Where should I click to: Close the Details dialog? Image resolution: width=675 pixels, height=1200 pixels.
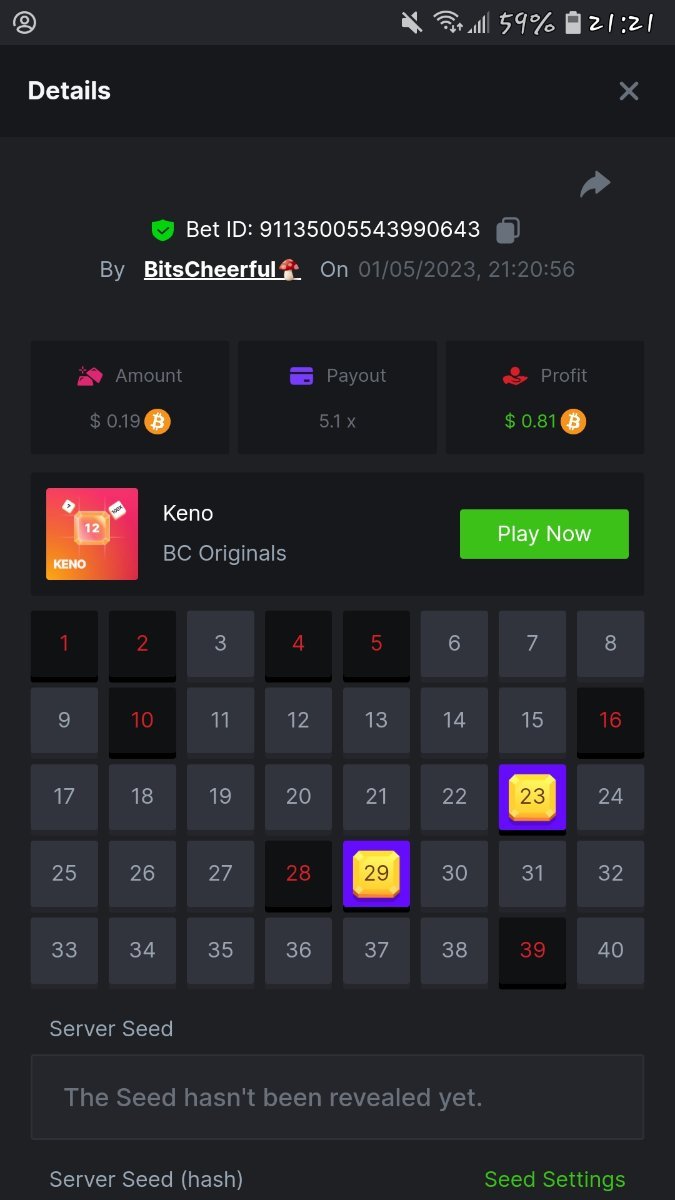point(628,91)
